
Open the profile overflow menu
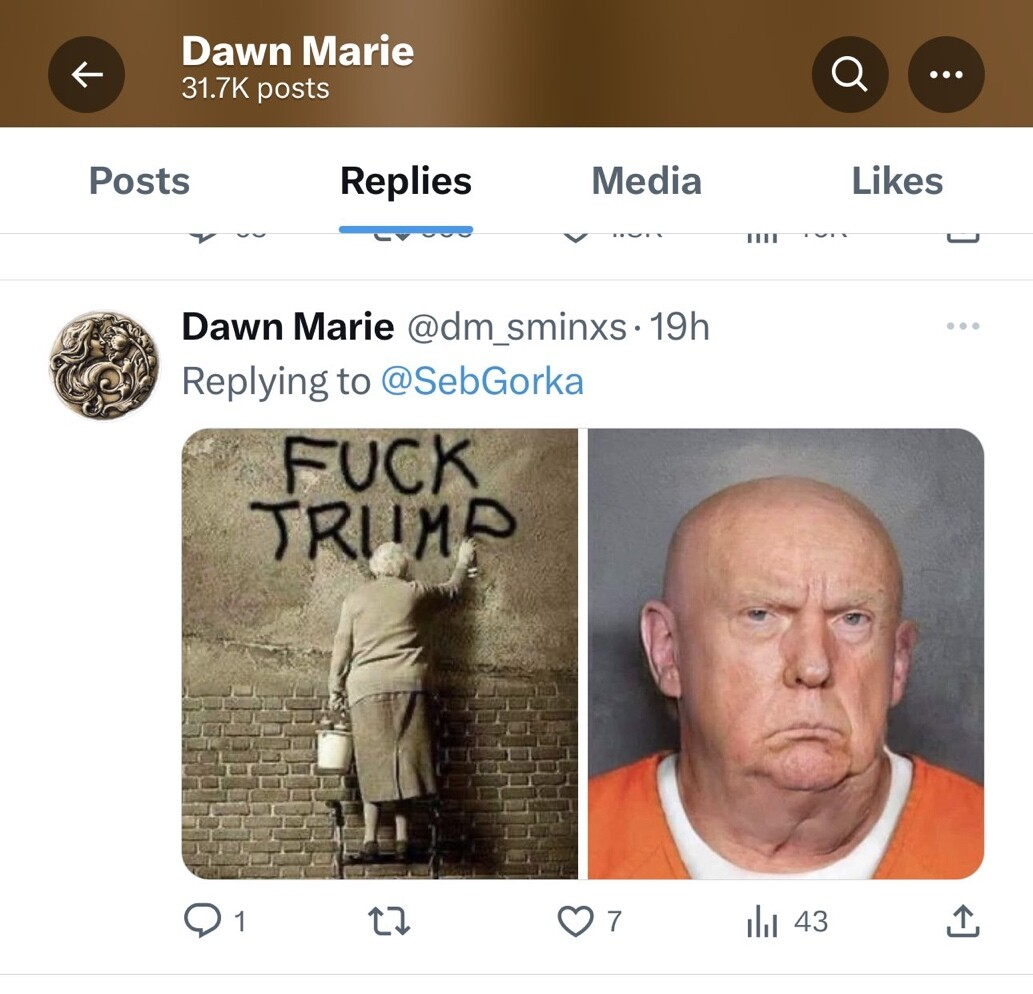tap(945, 74)
